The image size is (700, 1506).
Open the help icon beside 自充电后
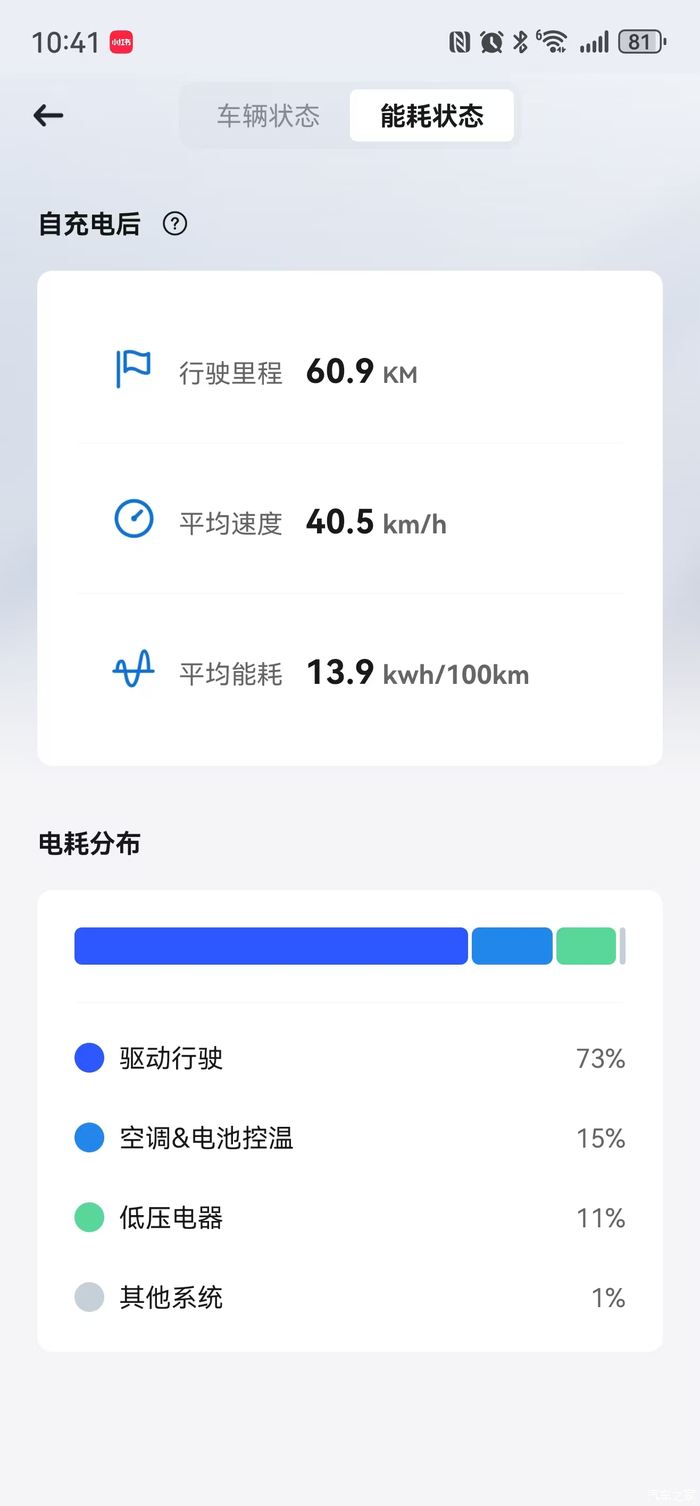(x=175, y=224)
